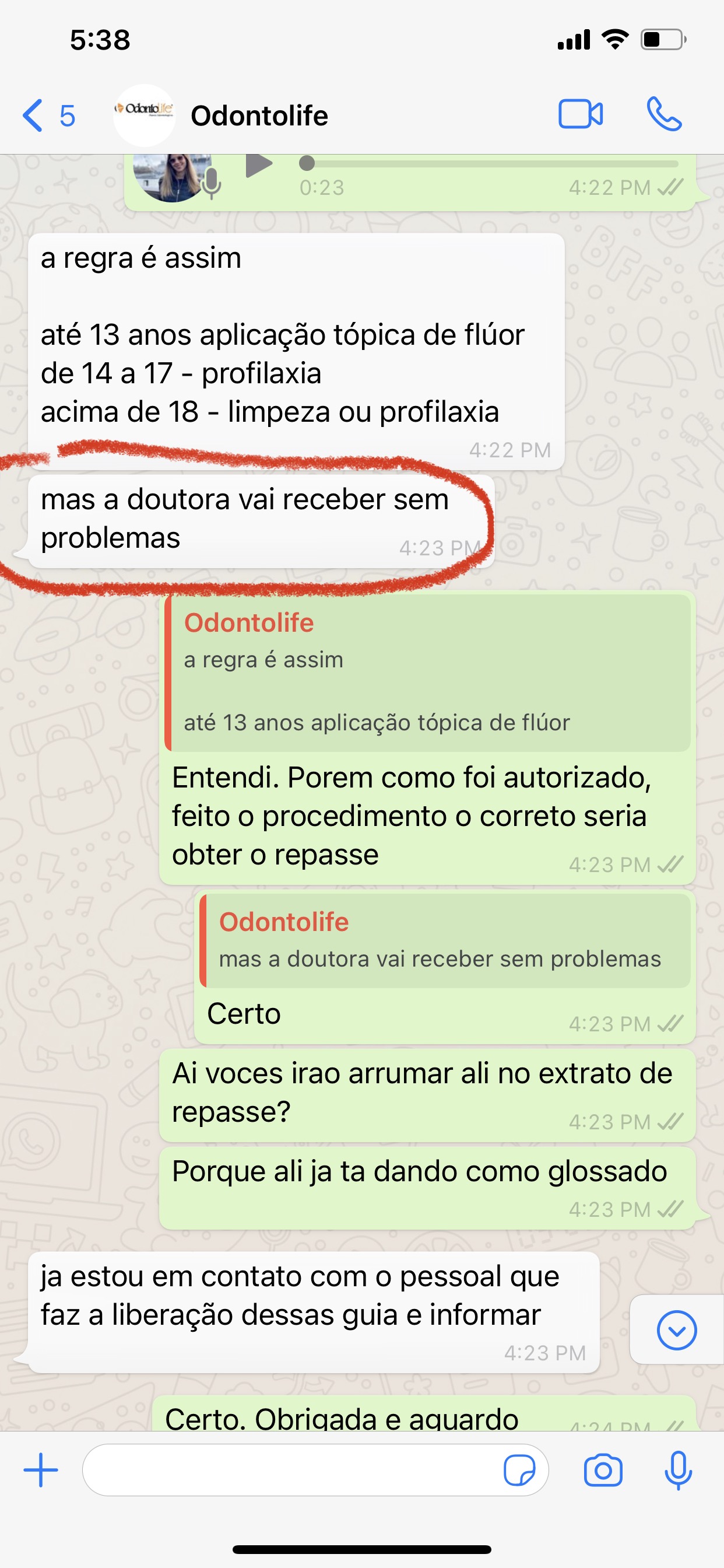Start a voice call with Odontolife
The height and width of the screenshot is (1568, 724).
point(664,114)
